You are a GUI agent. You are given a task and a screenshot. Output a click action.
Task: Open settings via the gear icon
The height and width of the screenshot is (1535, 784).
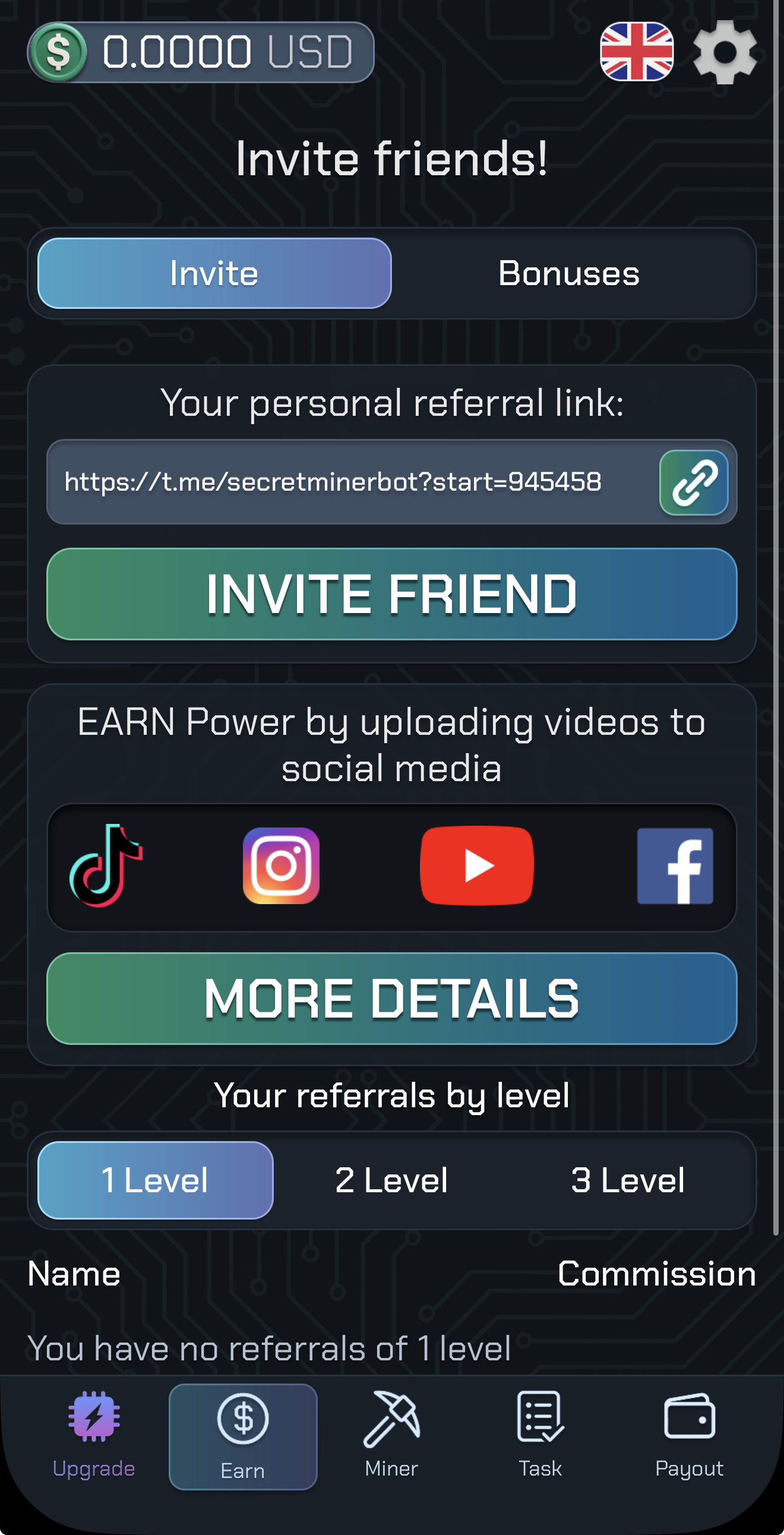coord(724,52)
